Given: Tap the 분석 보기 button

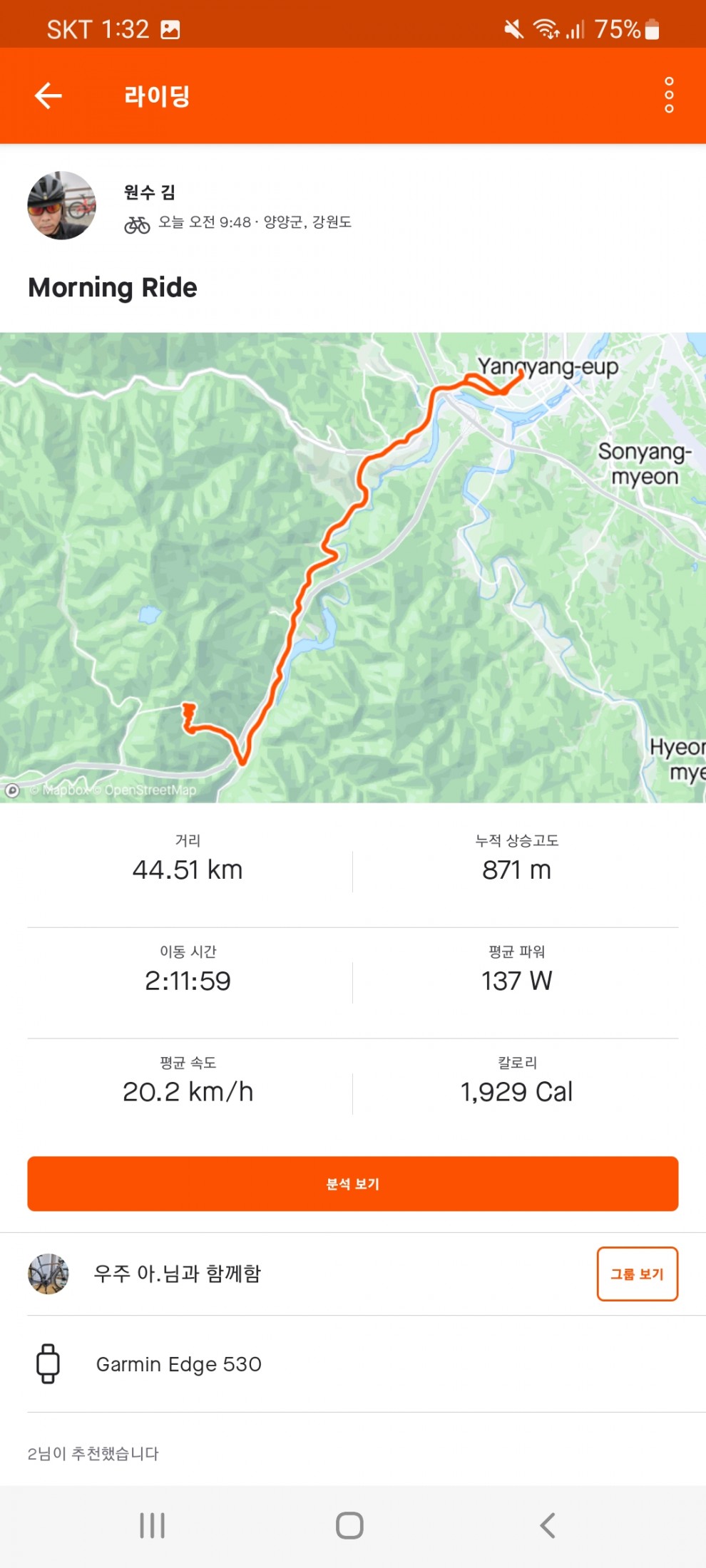Looking at the screenshot, I should [x=353, y=1184].
